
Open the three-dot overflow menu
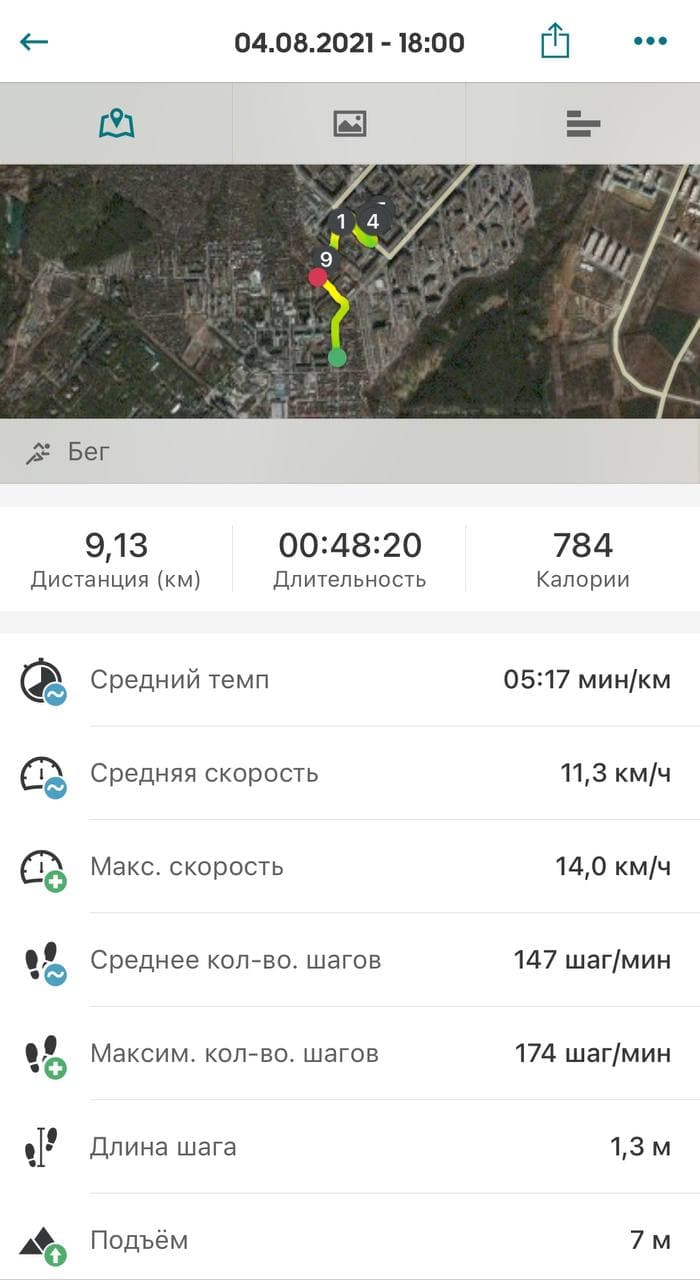(650, 42)
